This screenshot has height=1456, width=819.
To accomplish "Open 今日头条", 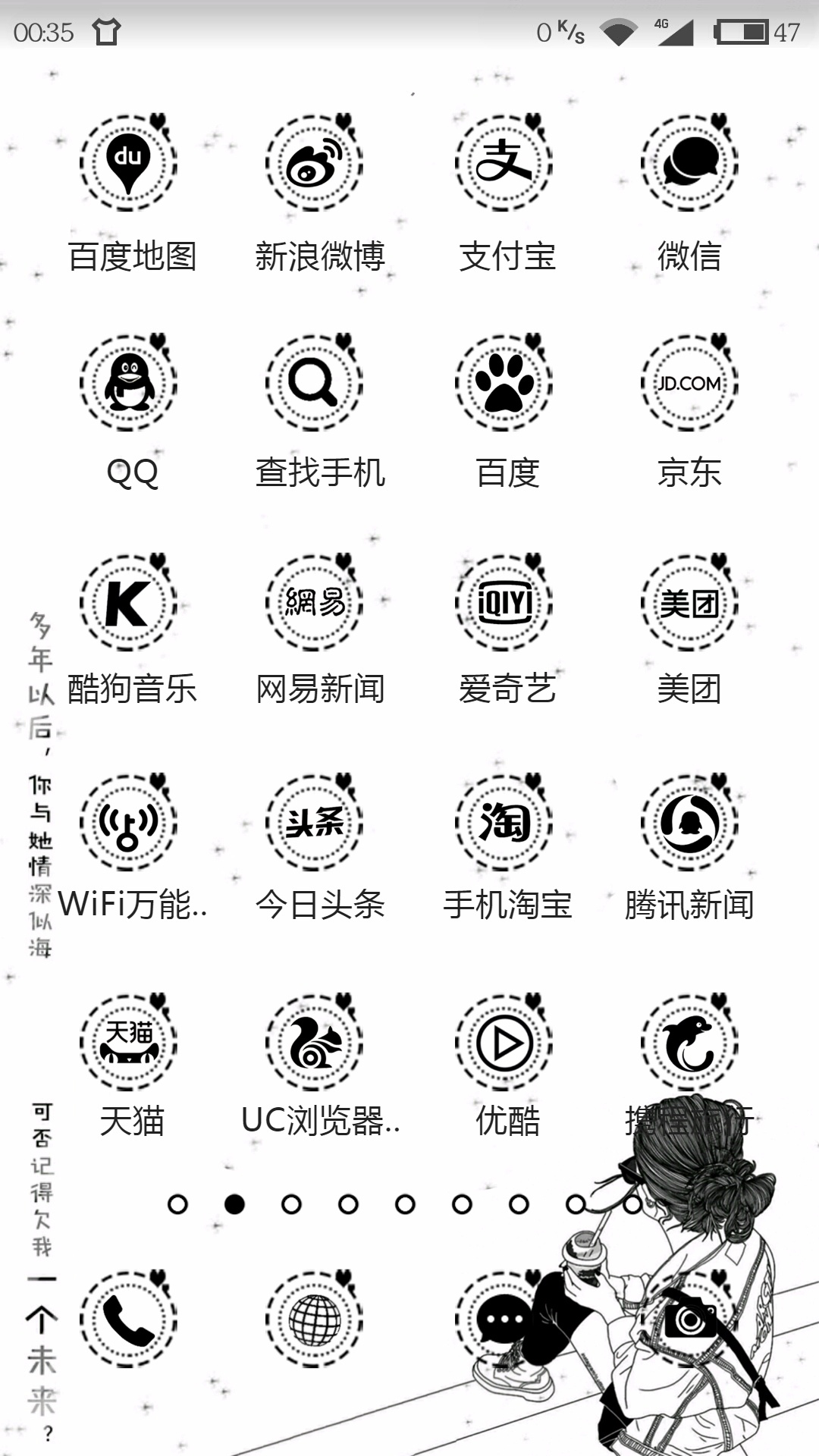I will (x=314, y=823).
